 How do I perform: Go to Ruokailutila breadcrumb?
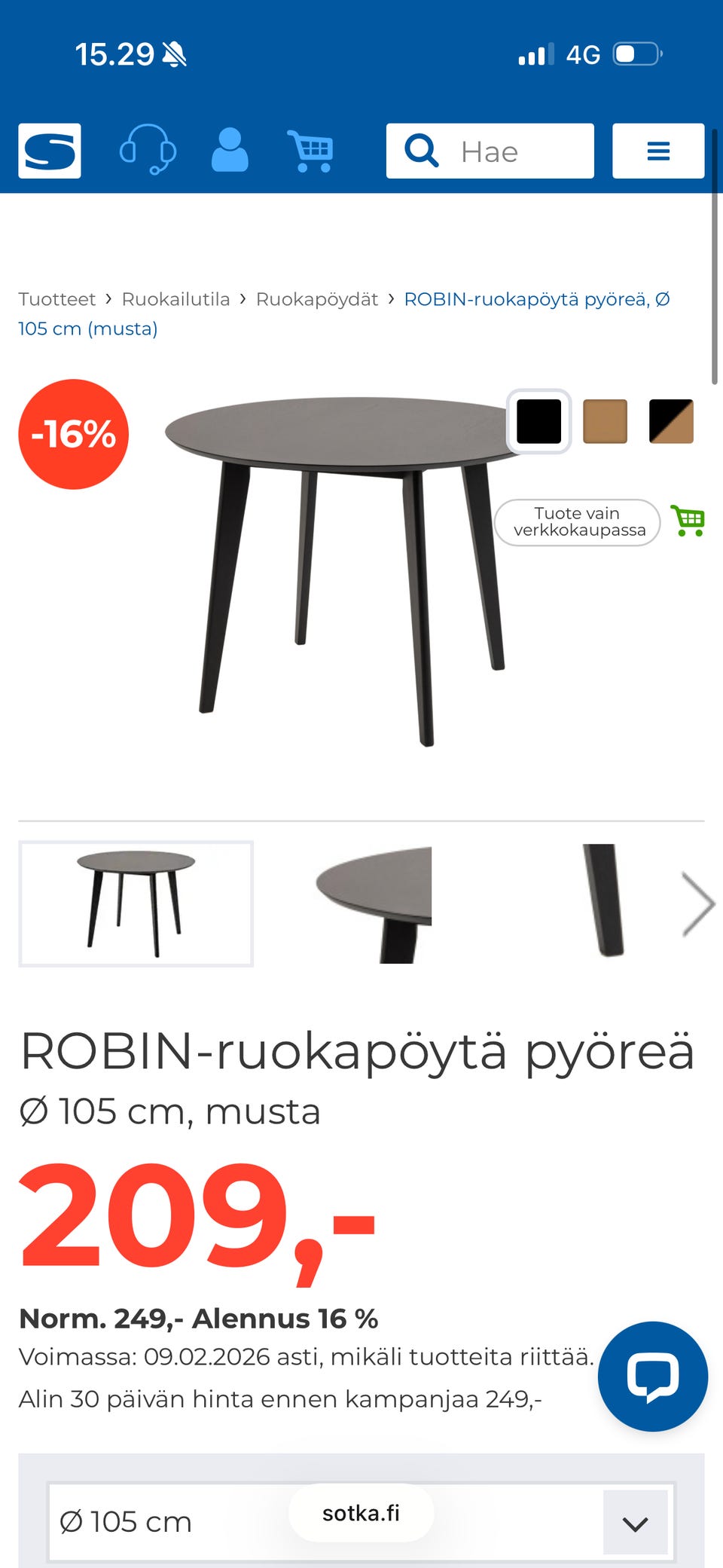[x=175, y=299]
